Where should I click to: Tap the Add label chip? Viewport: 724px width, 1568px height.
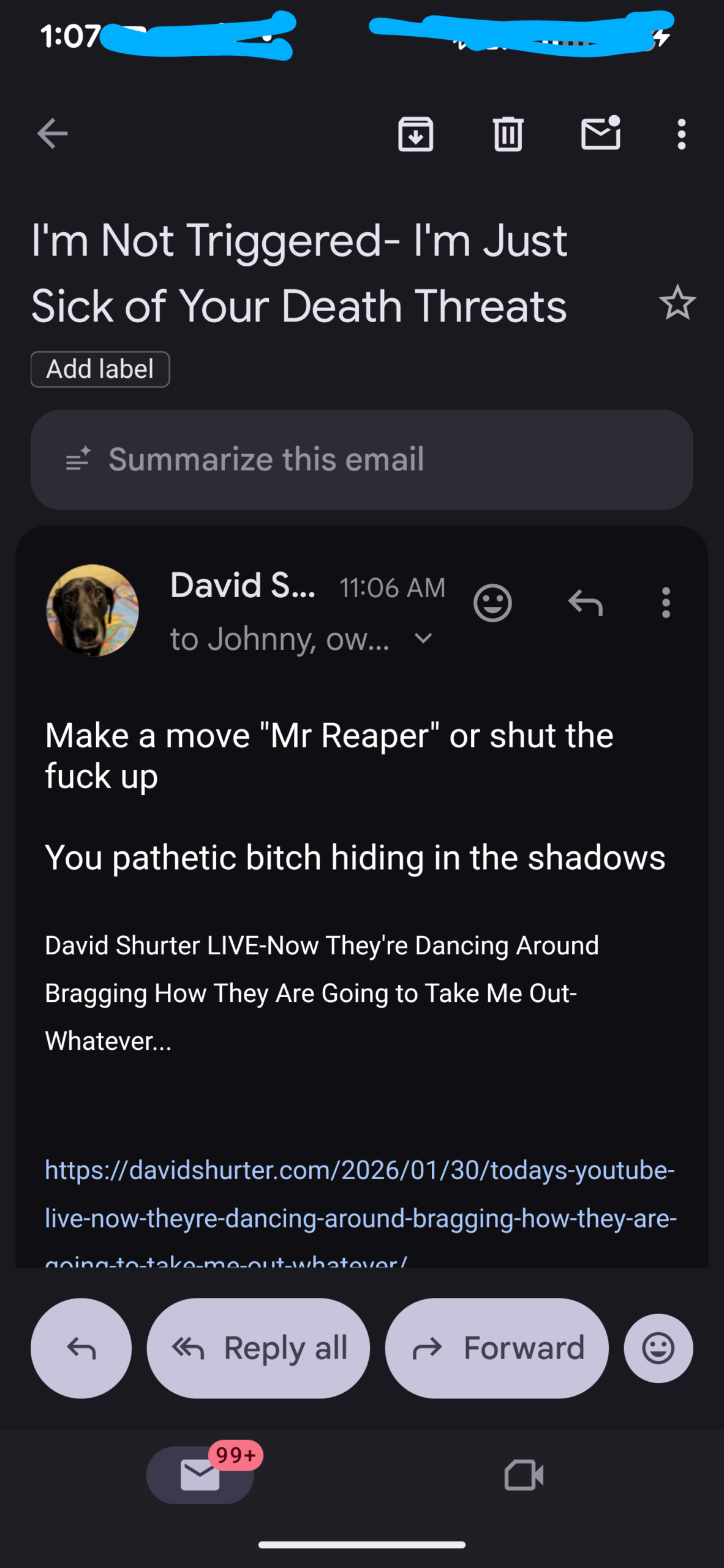[100, 369]
